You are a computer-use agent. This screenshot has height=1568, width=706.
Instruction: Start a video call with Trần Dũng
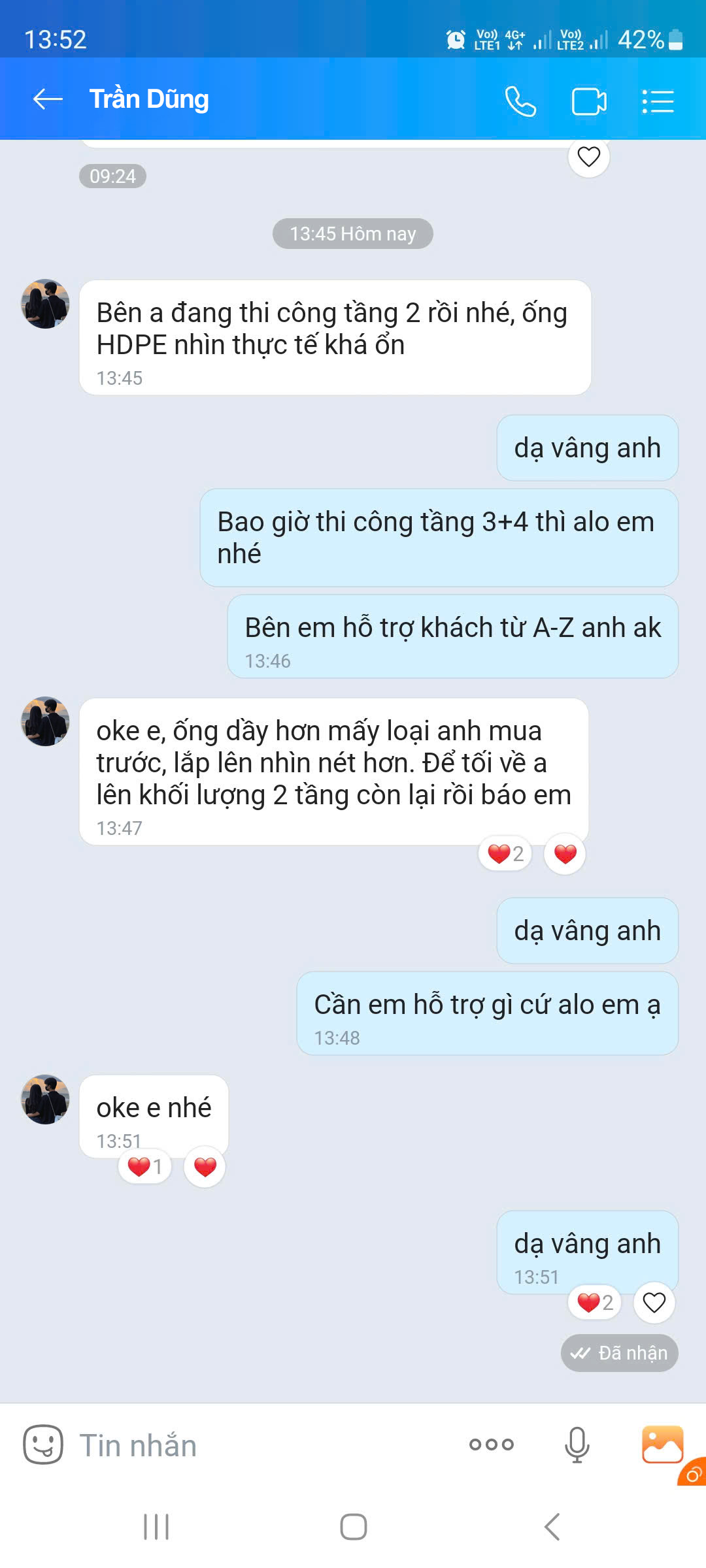point(589,101)
